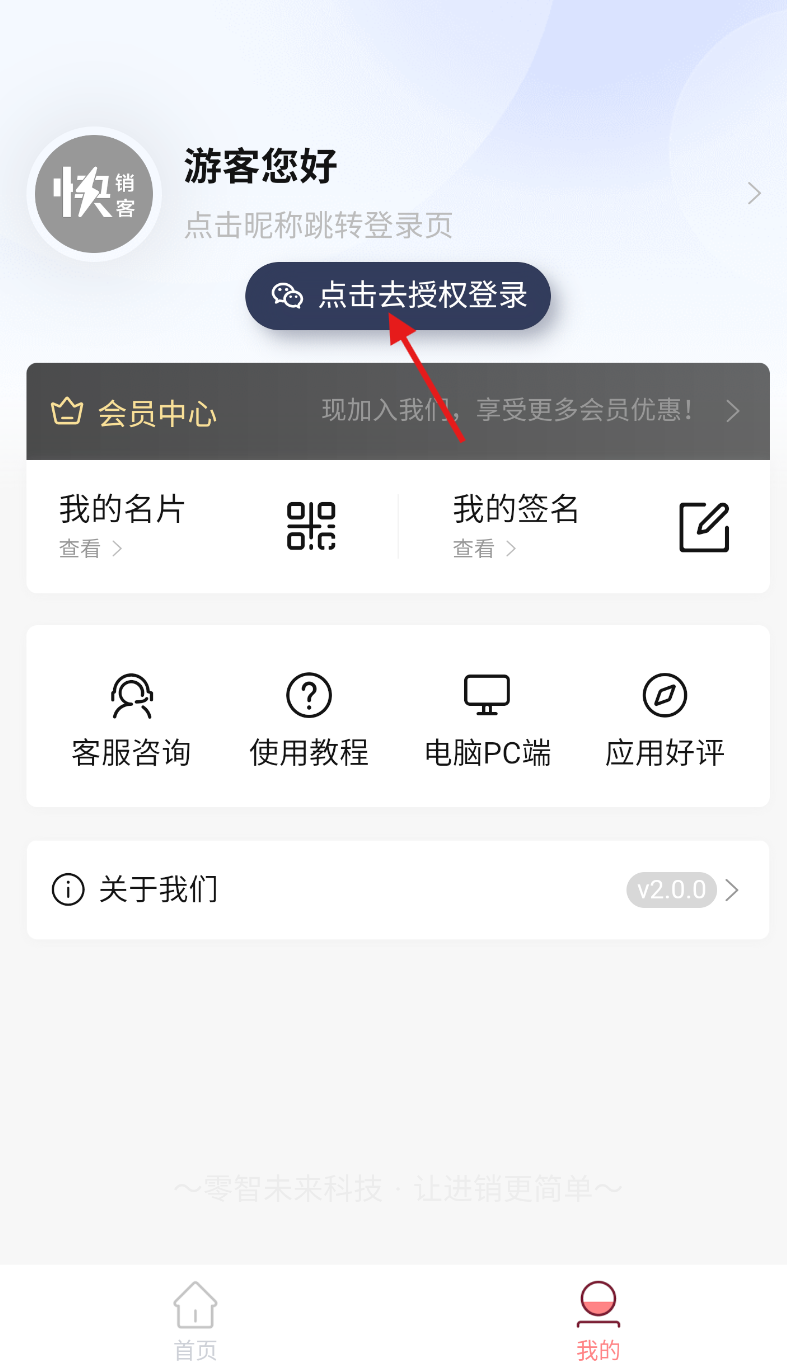Tap the chevron beside the guest greeting

click(755, 194)
